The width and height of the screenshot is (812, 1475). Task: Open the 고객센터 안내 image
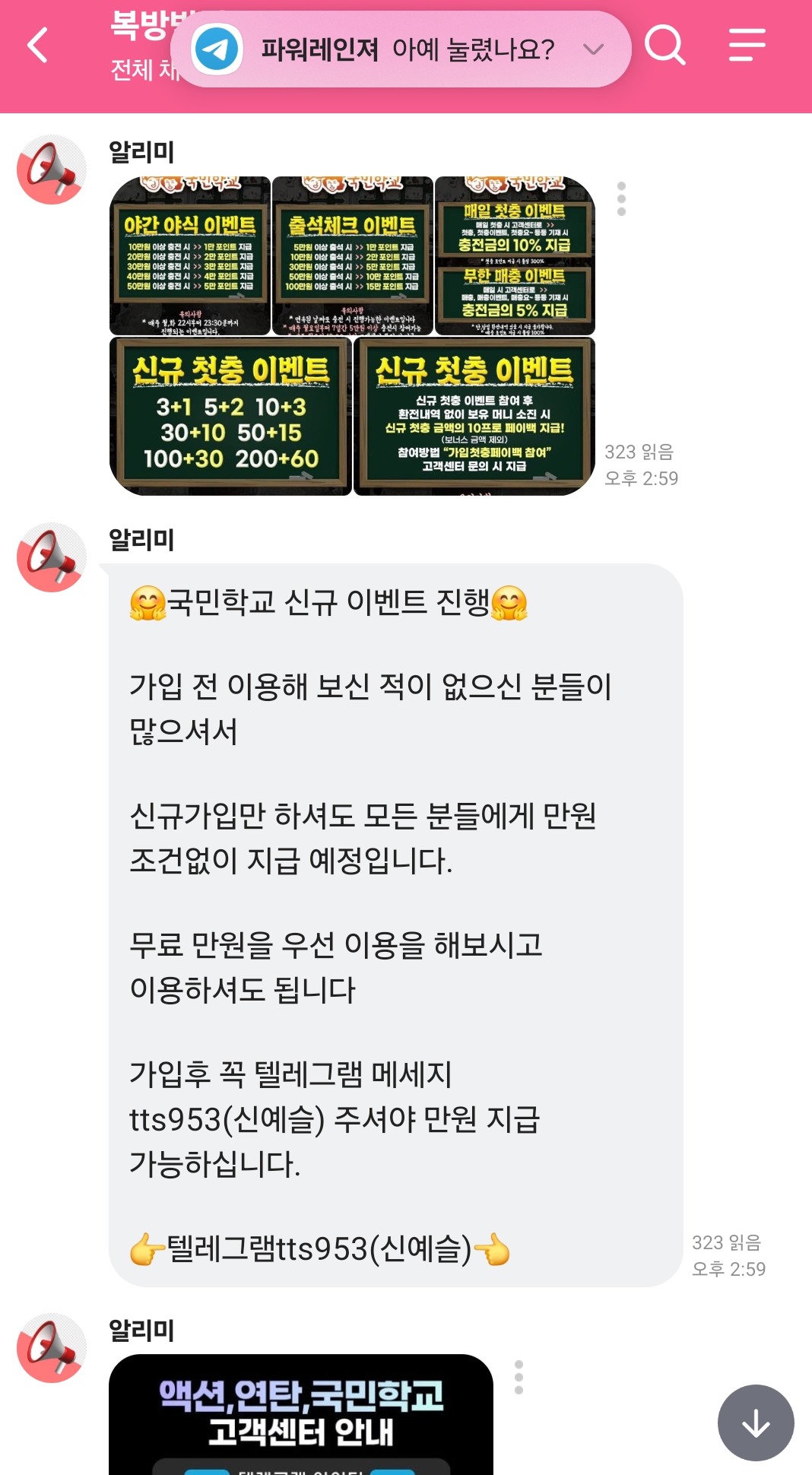pyautogui.click(x=301, y=1414)
